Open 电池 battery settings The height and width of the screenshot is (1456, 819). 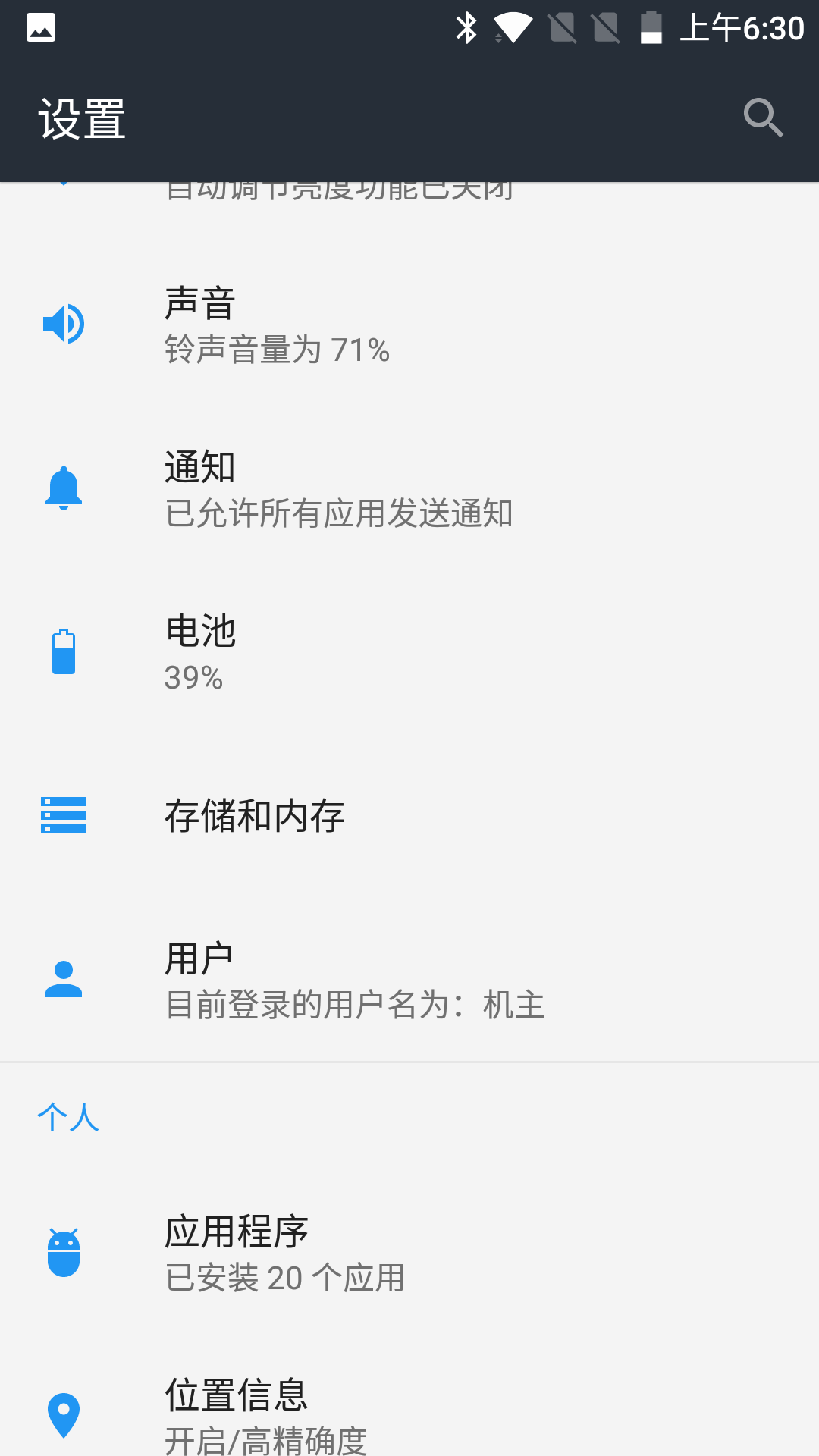[409, 652]
